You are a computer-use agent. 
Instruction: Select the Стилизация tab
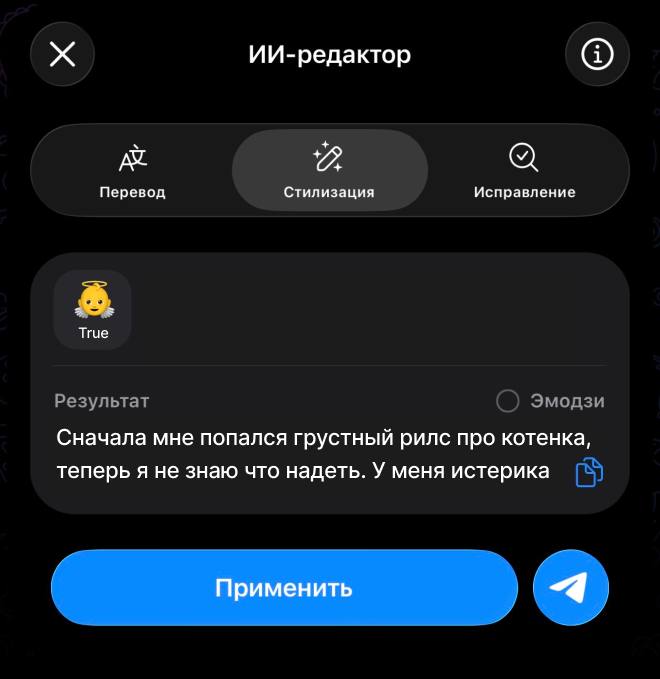tap(329, 170)
